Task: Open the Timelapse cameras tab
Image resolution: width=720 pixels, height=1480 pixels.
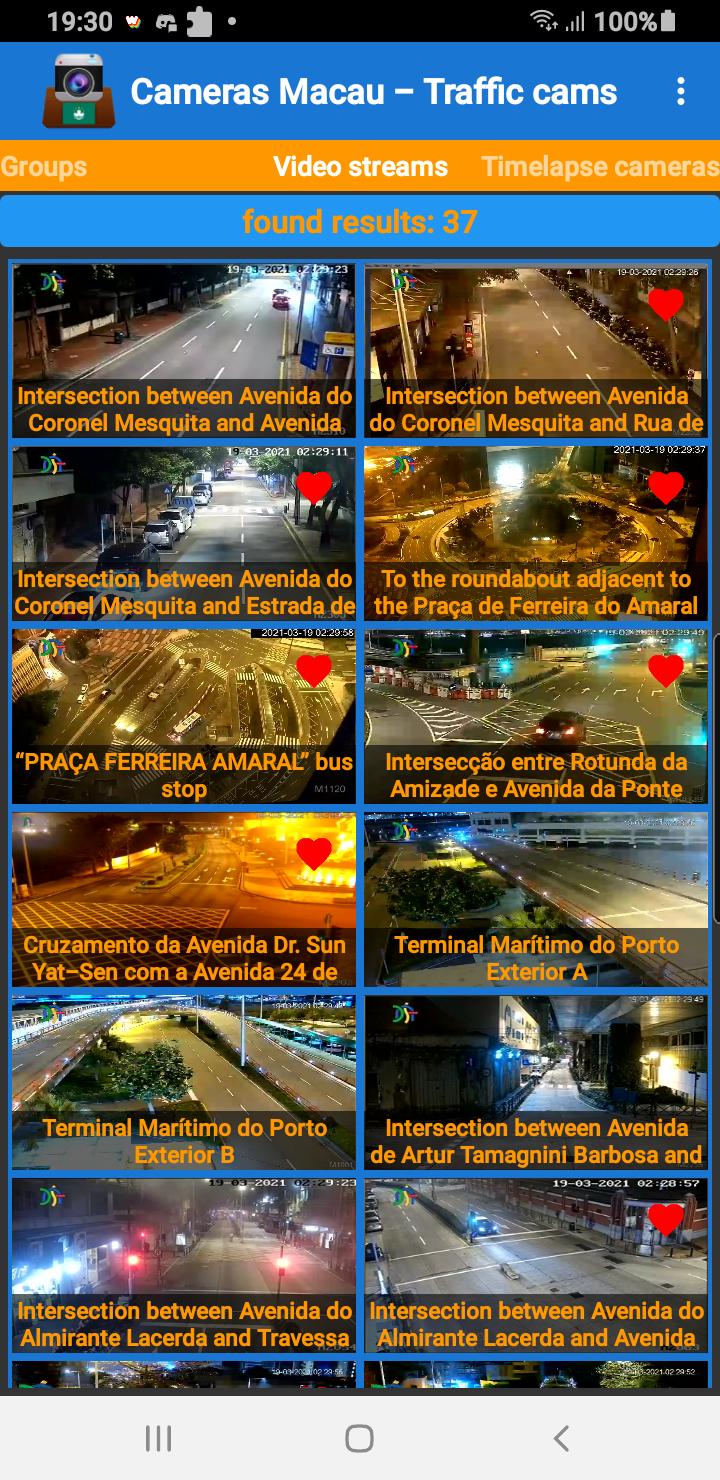Action: 600,166
